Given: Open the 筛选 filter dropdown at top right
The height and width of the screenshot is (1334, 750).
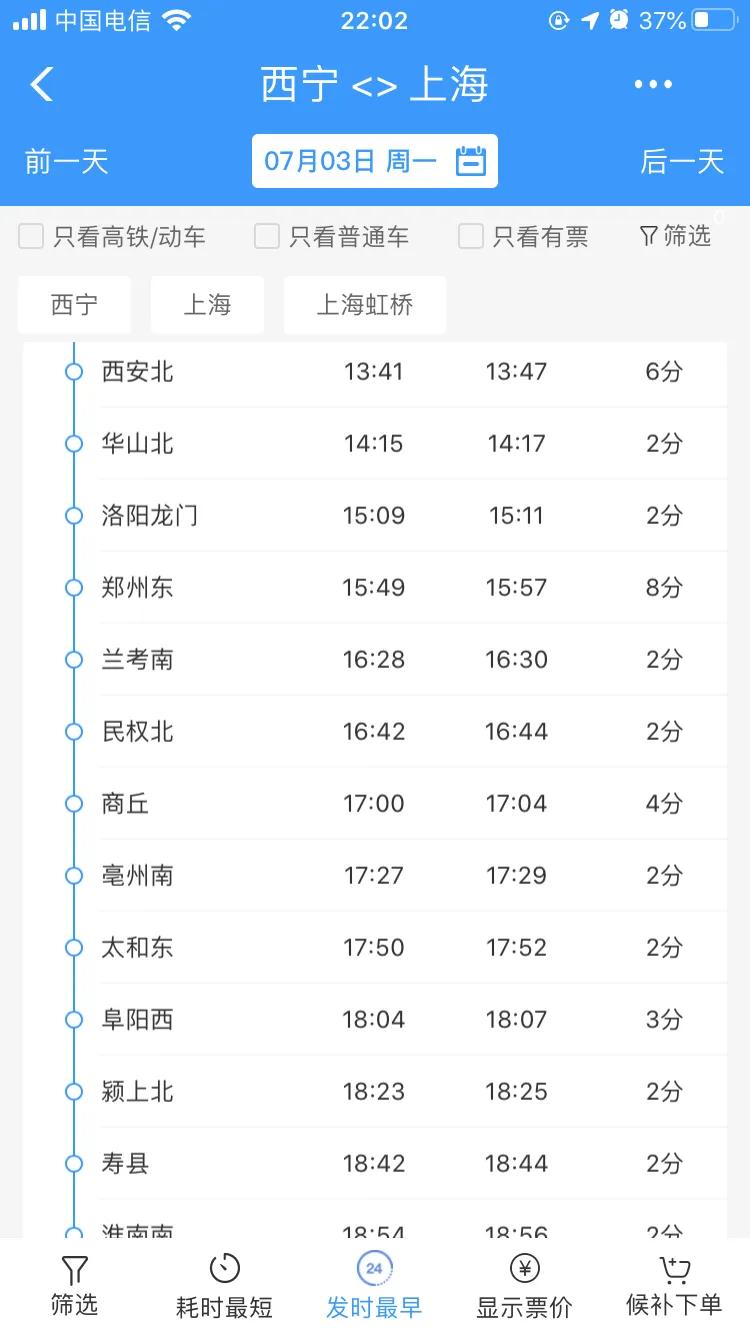Looking at the screenshot, I should 675,236.
